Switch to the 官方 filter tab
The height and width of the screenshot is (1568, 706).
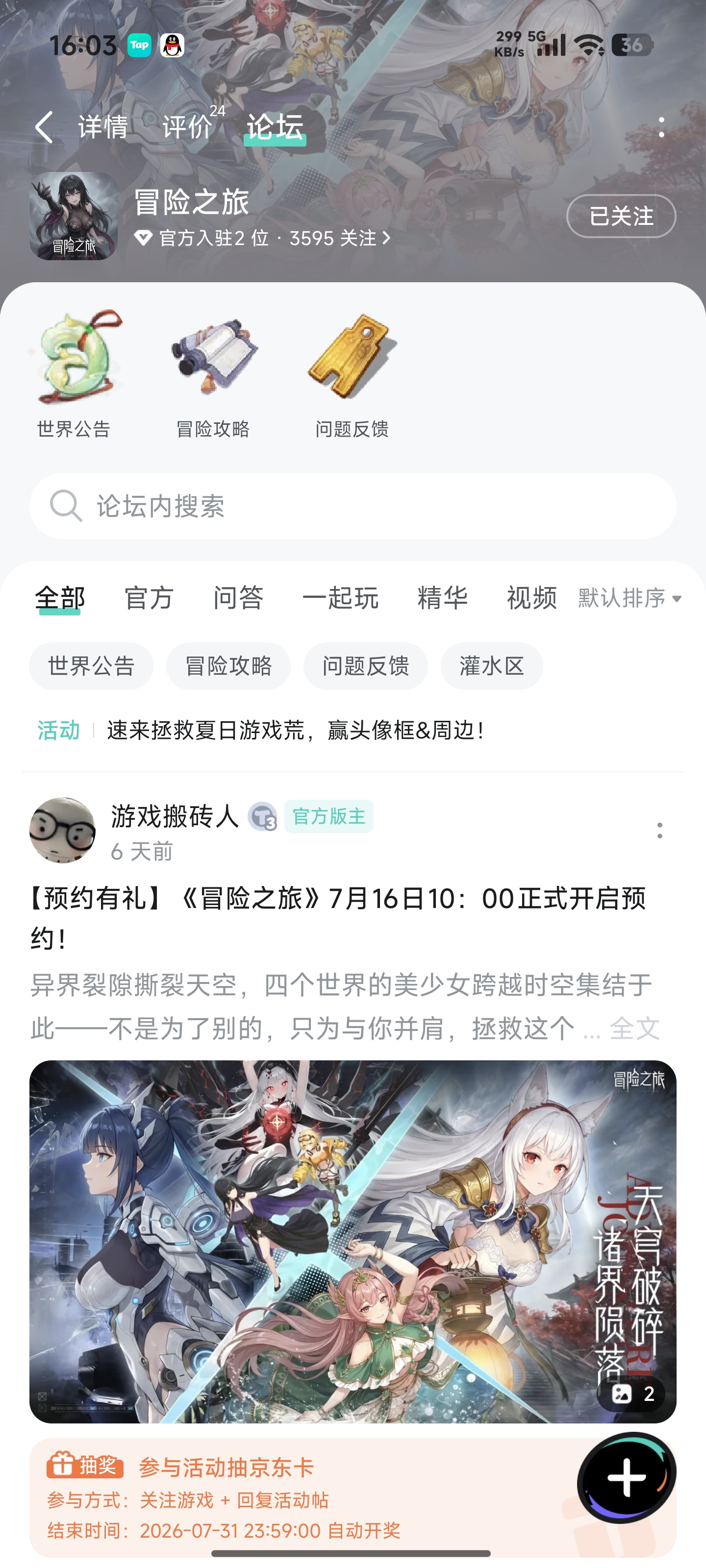(x=149, y=598)
